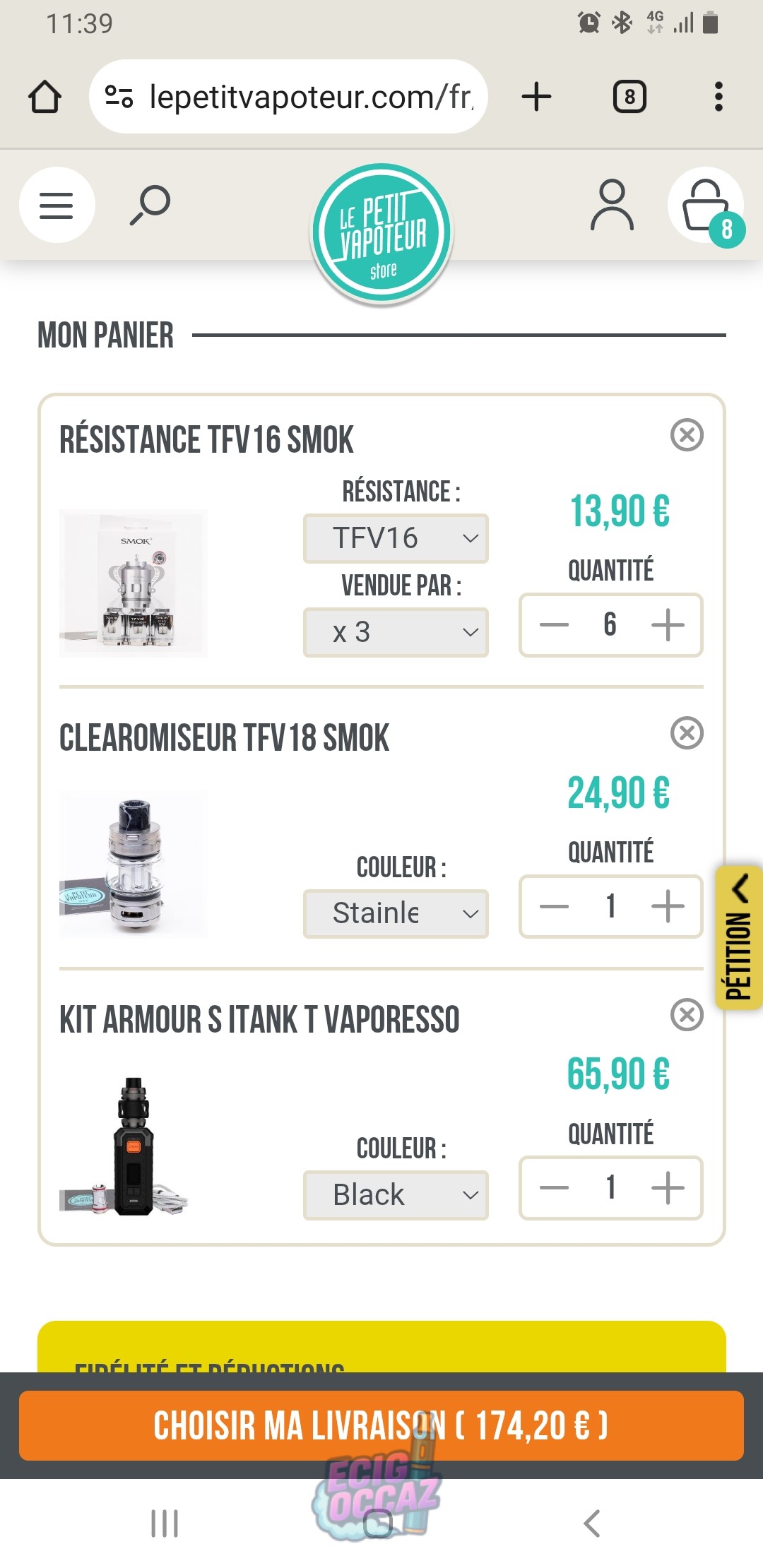This screenshot has height=1568, width=763.
Task: Remove Clearomiseur TFV18 Smok from cart
Action: 687,732
